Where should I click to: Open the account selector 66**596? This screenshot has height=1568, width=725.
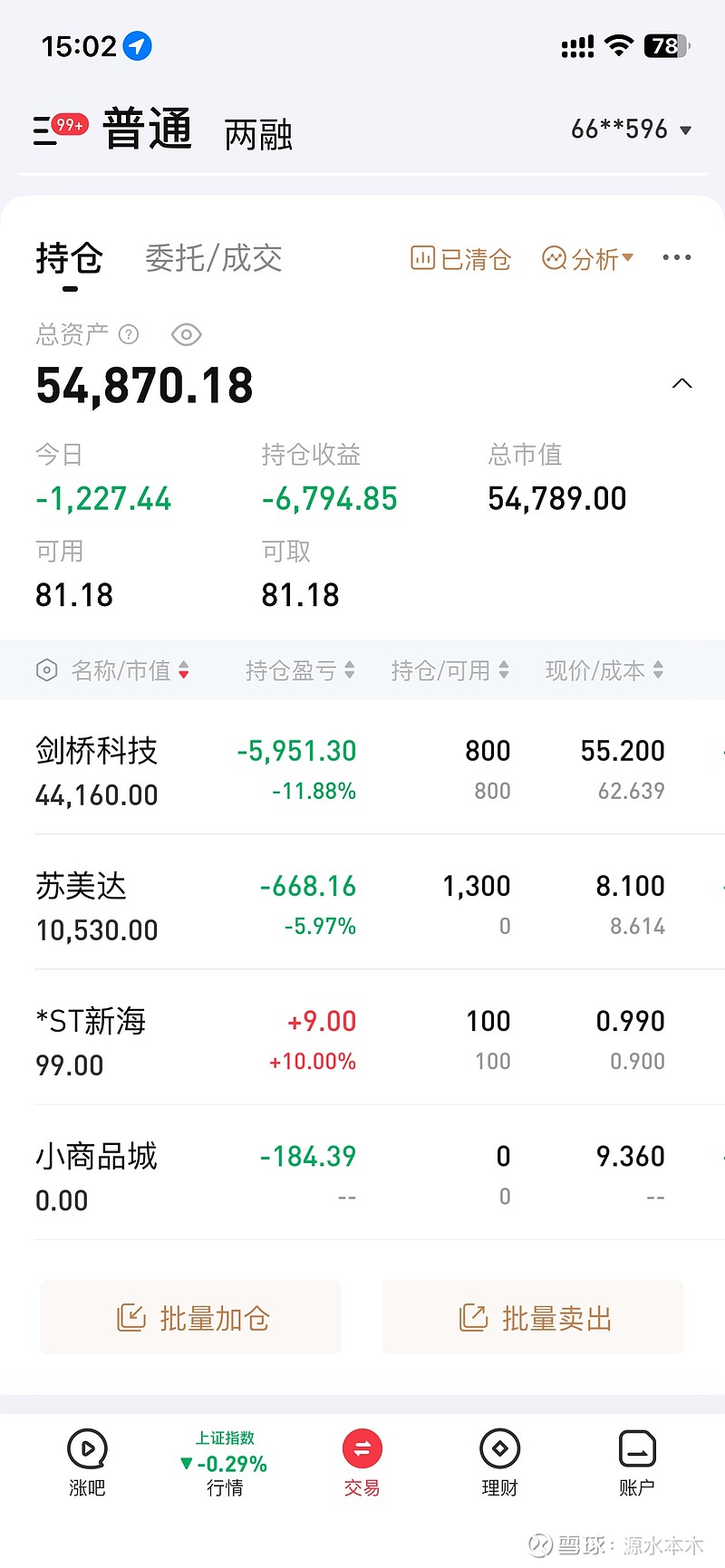(632, 130)
